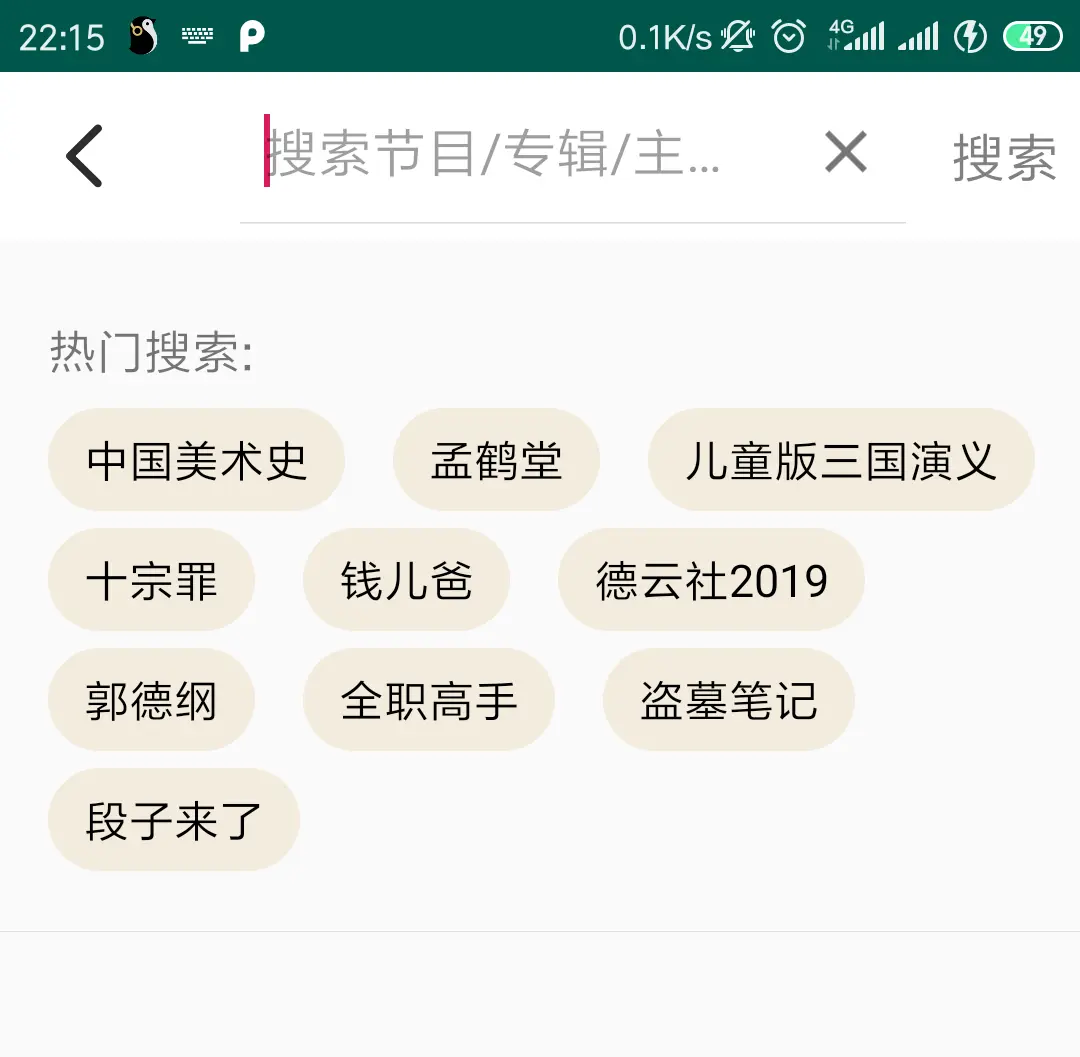Select the 中国美术史 hot search chip

click(196, 460)
